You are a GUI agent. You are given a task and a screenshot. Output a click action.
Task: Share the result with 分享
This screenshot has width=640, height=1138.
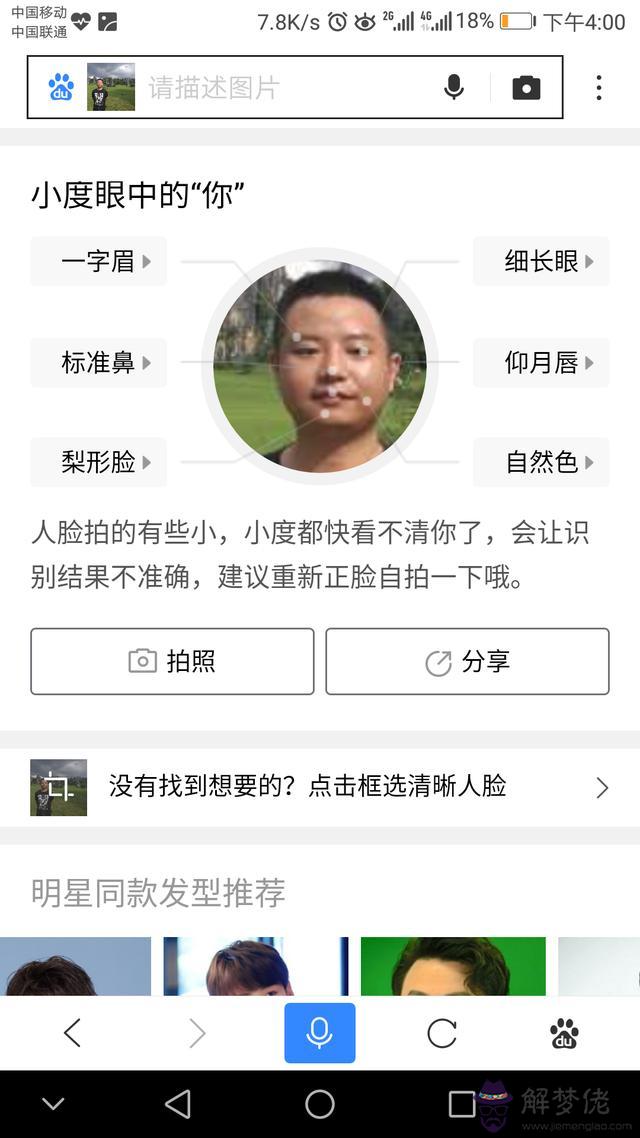467,661
